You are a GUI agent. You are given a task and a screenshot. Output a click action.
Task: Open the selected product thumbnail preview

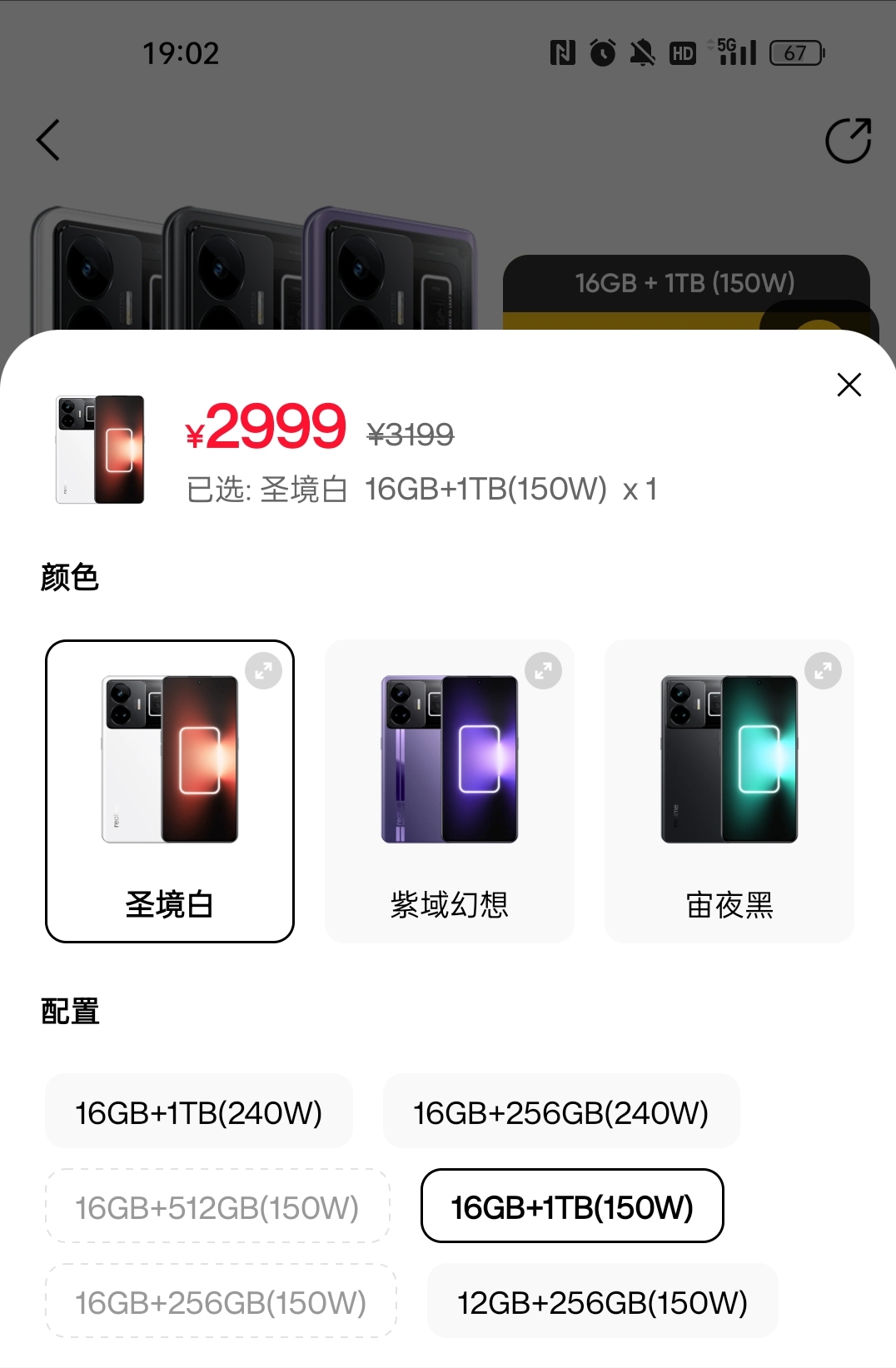coord(100,450)
